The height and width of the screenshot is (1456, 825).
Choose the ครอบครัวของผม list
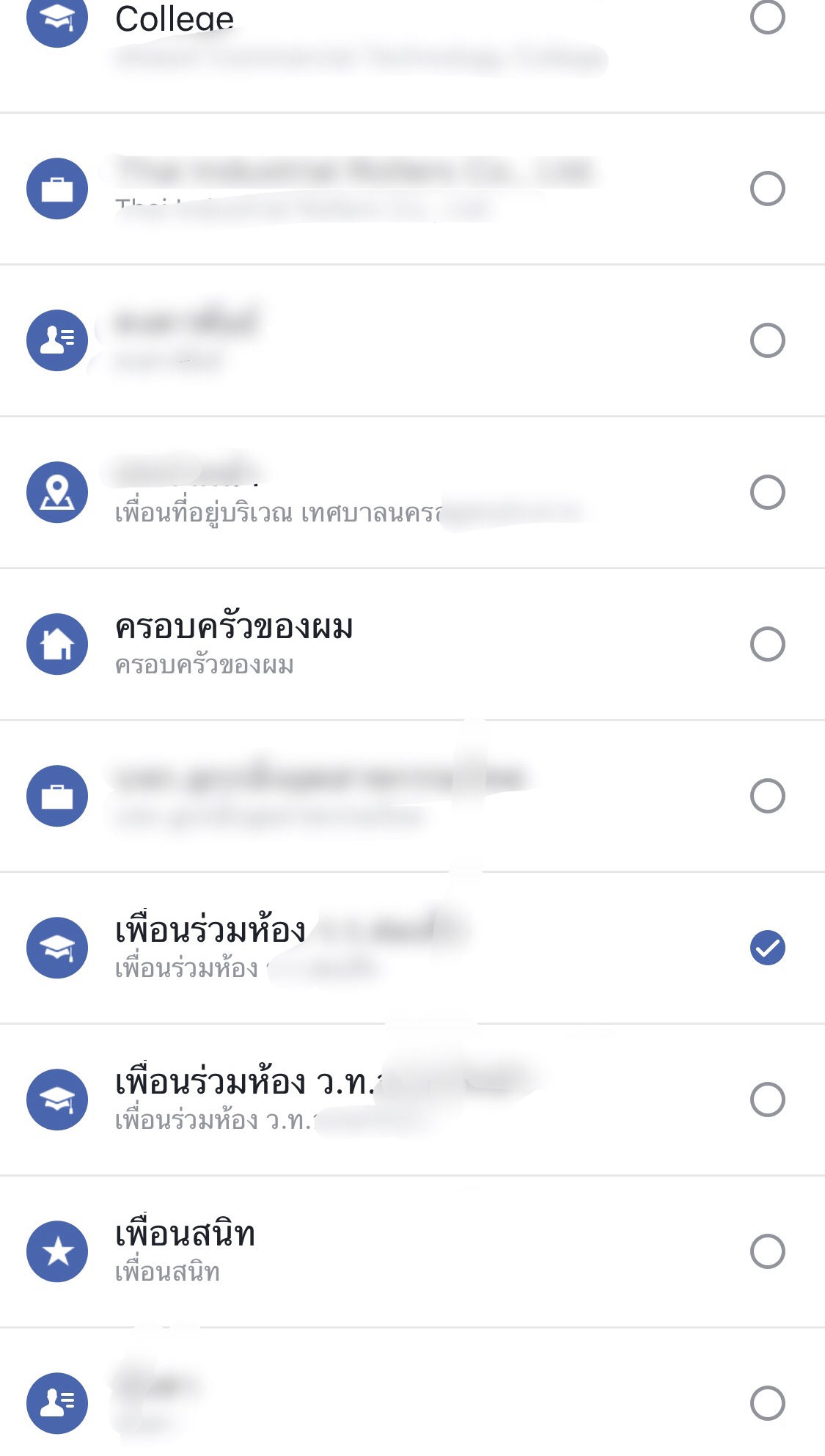pos(412,644)
